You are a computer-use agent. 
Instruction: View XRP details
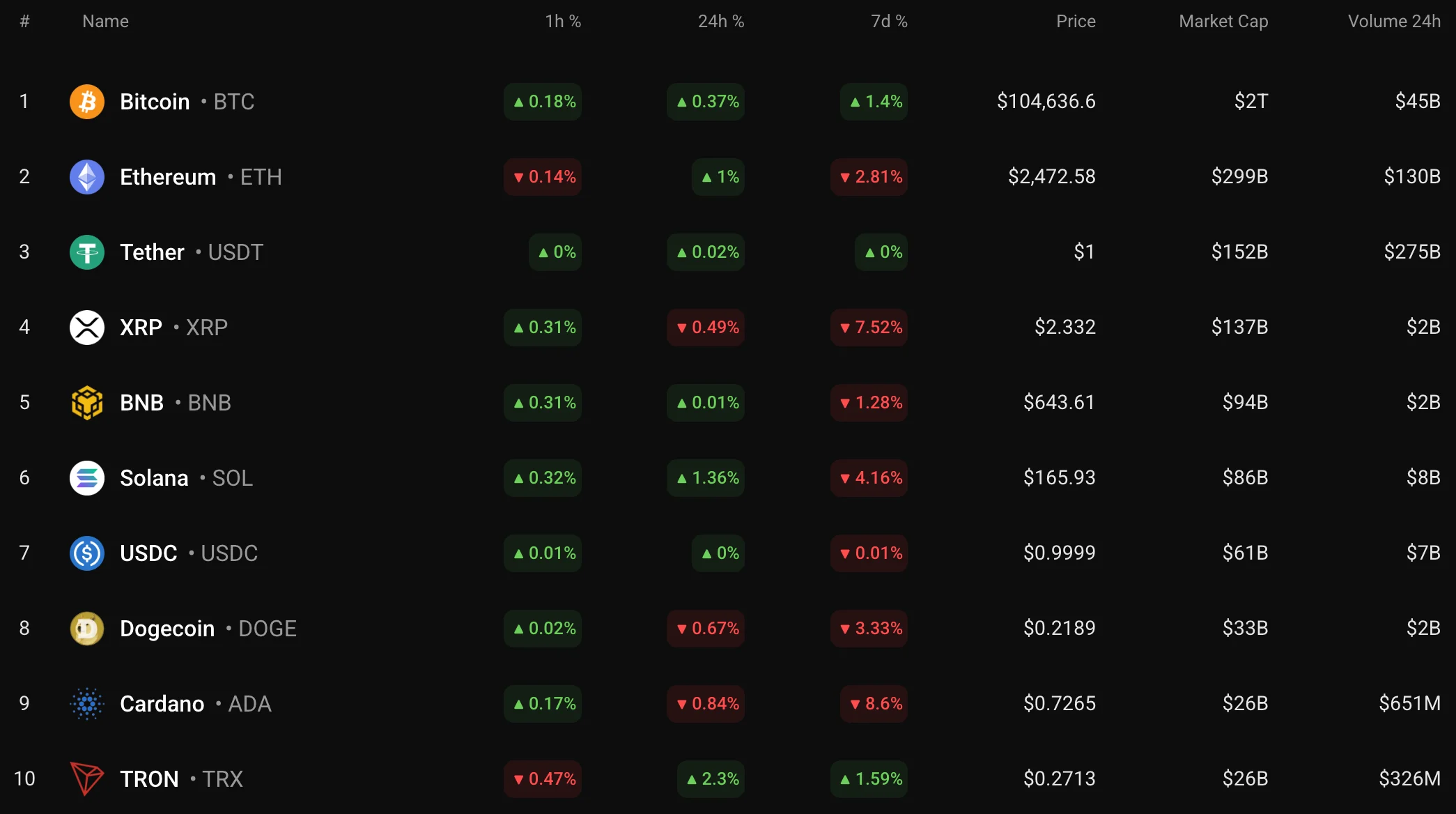pos(141,328)
